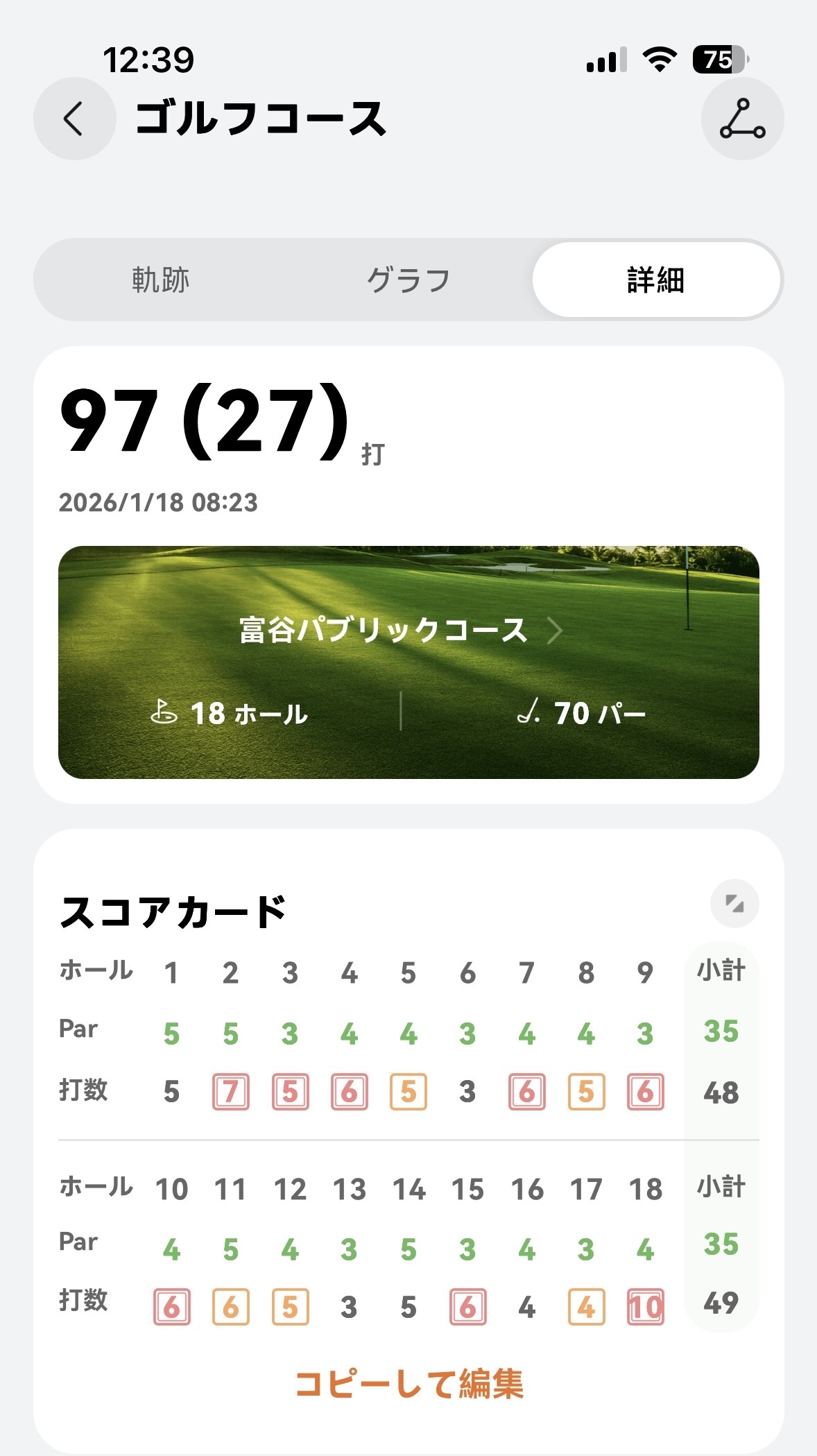This screenshot has height=1456, width=817.
Task: Expand course info via the chevron after course name
Action: pyautogui.click(x=556, y=630)
